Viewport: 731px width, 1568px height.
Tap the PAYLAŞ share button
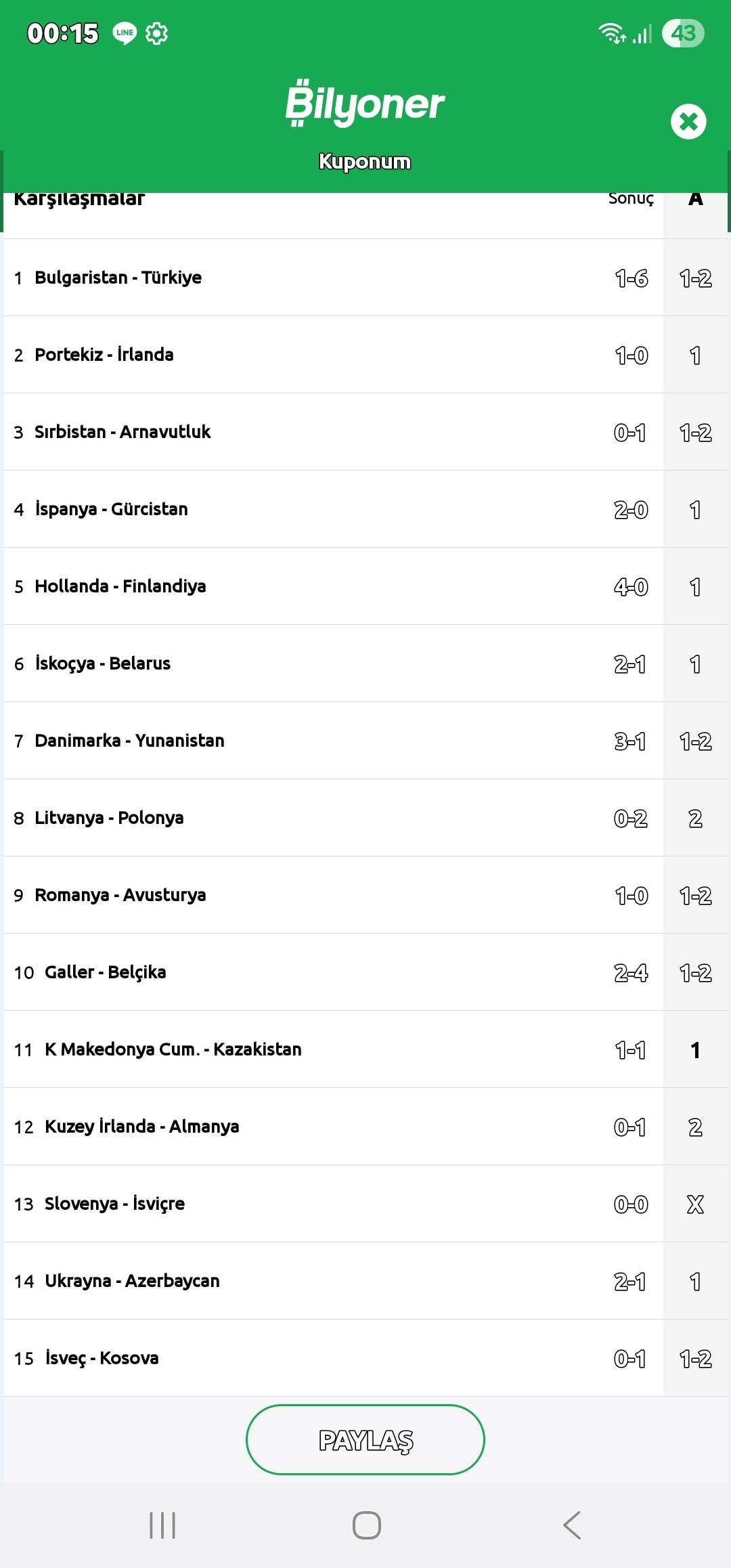[x=365, y=1439]
